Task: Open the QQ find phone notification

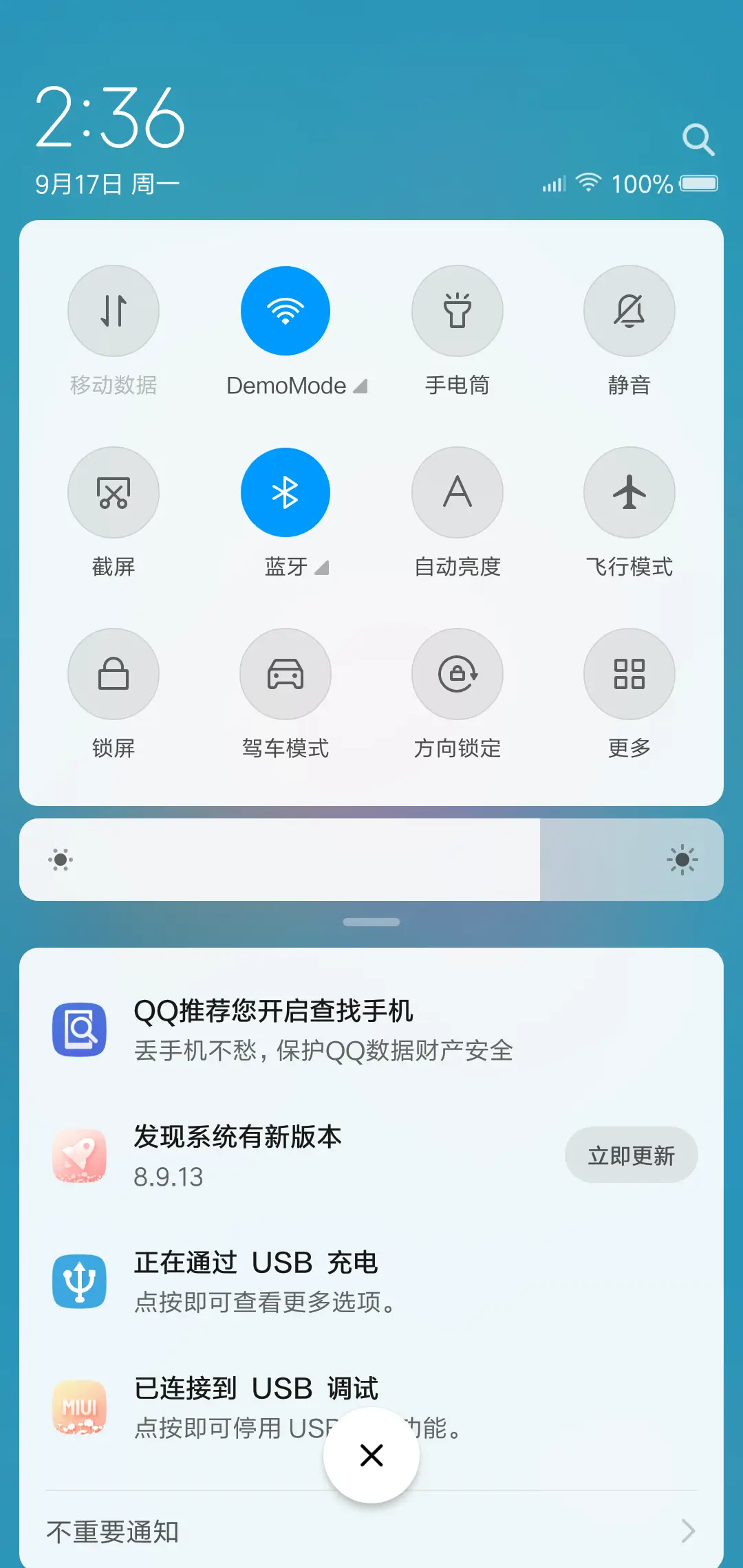Action: coord(371,1030)
